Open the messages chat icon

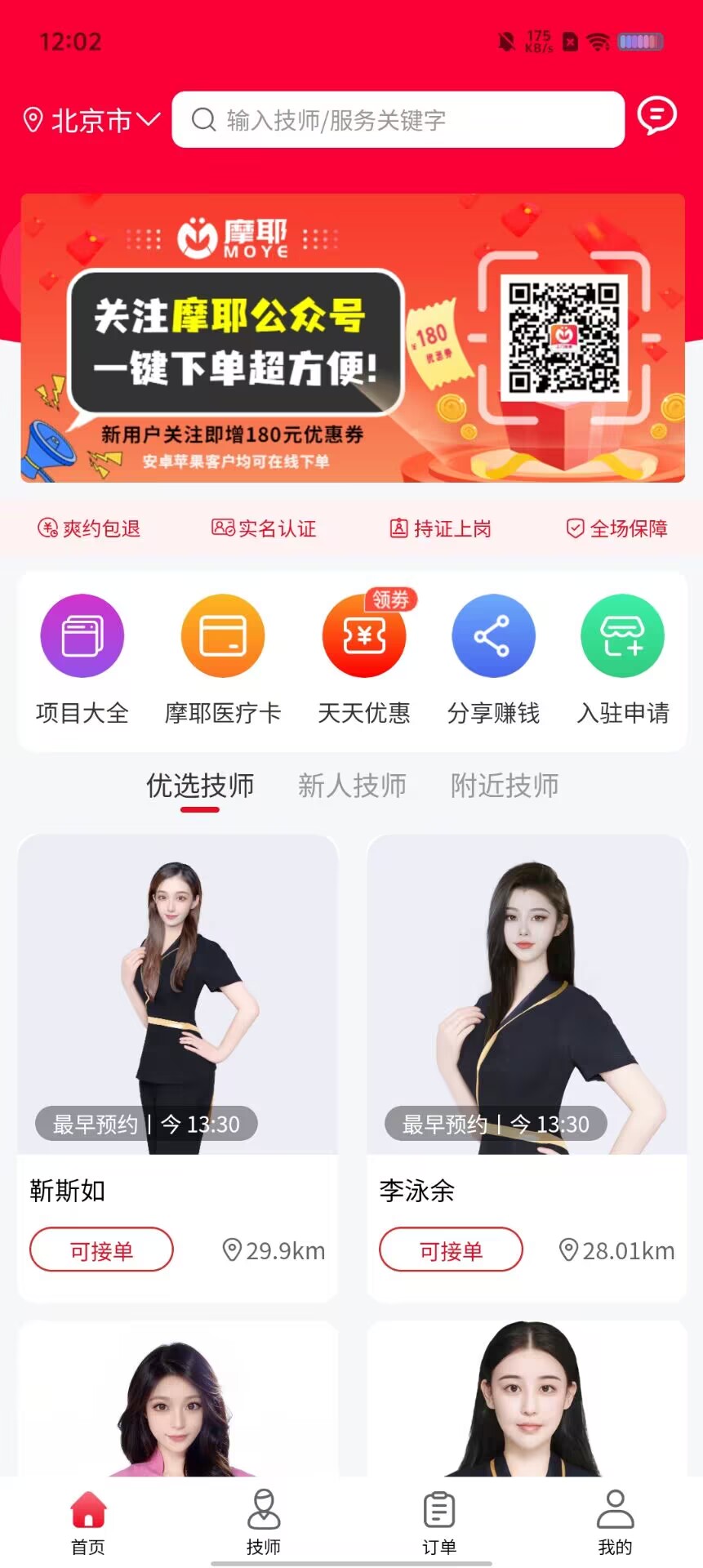click(656, 116)
